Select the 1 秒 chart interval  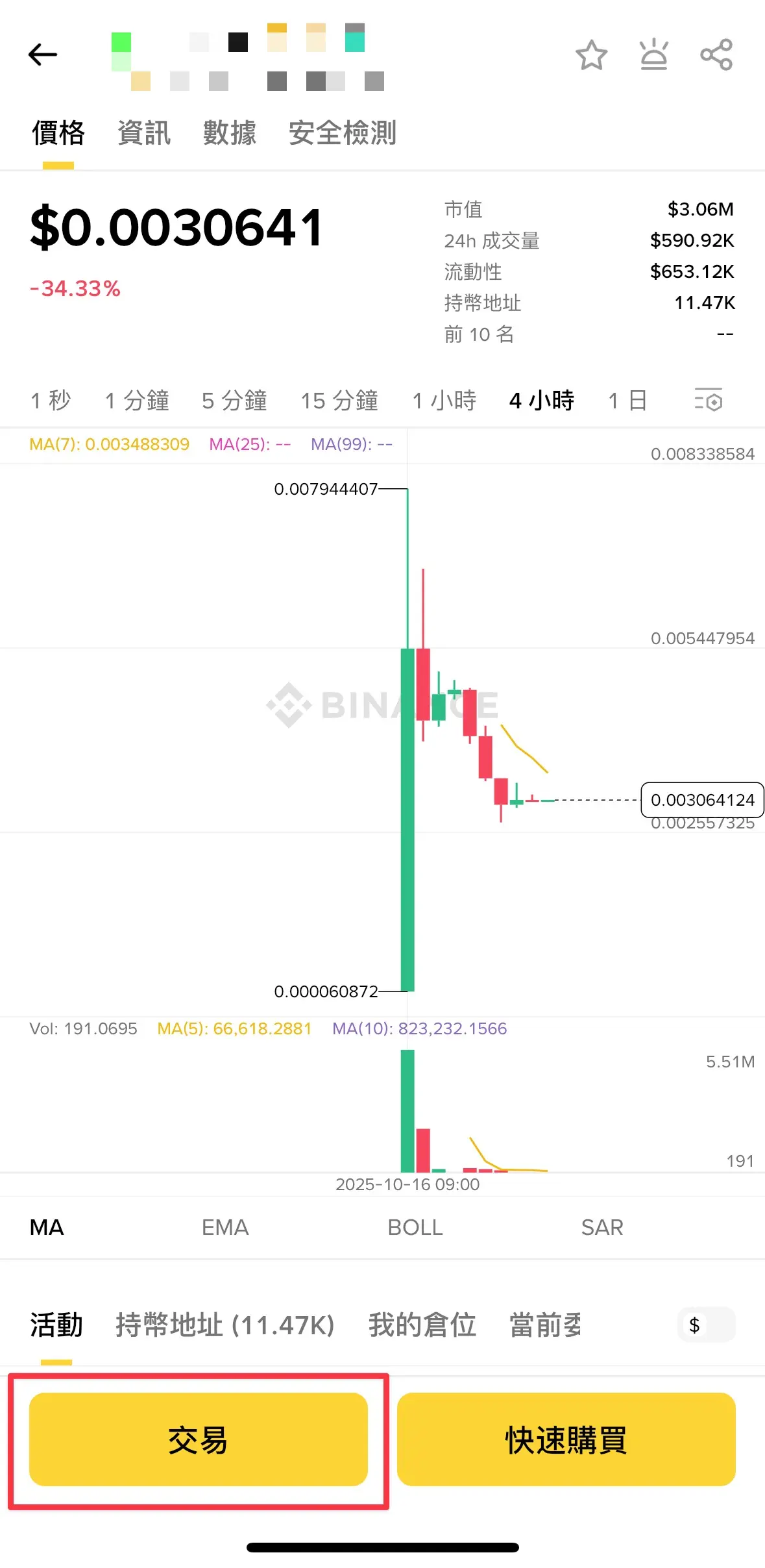pyautogui.click(x=51, y=401)
